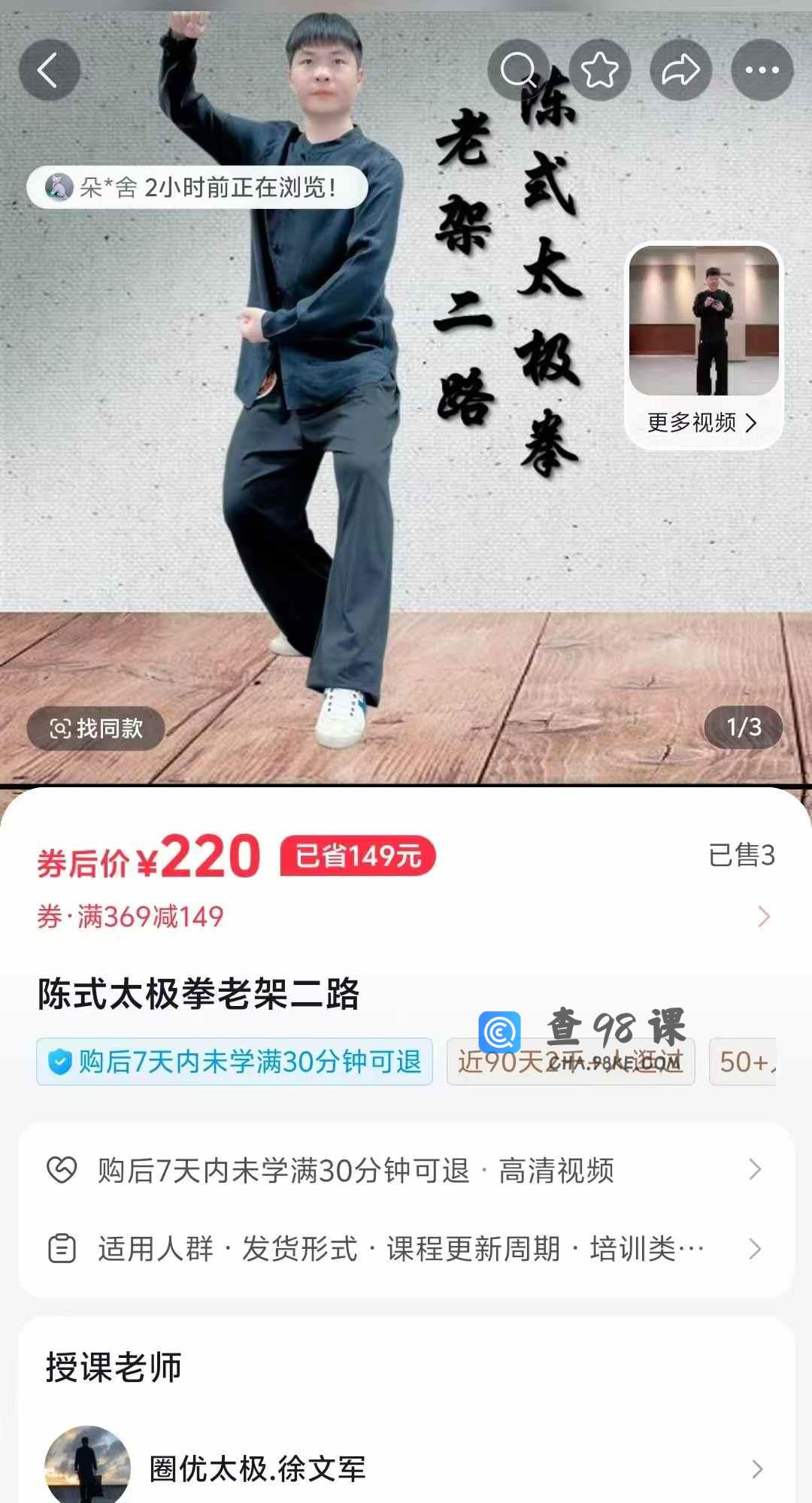Open the three-dot overflow menu

pyautogui.click(x=762, y=71)
